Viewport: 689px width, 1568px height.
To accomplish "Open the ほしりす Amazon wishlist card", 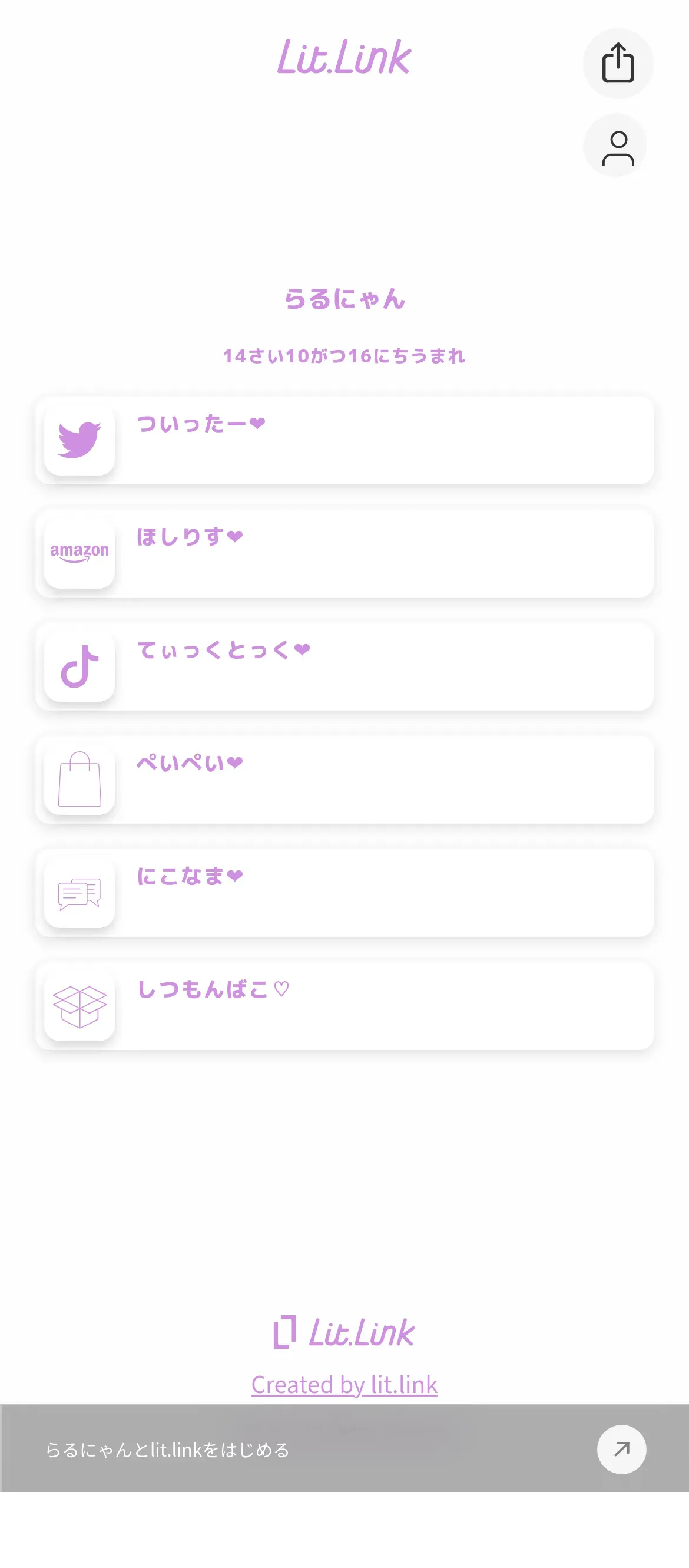I will tap(344, 553).
